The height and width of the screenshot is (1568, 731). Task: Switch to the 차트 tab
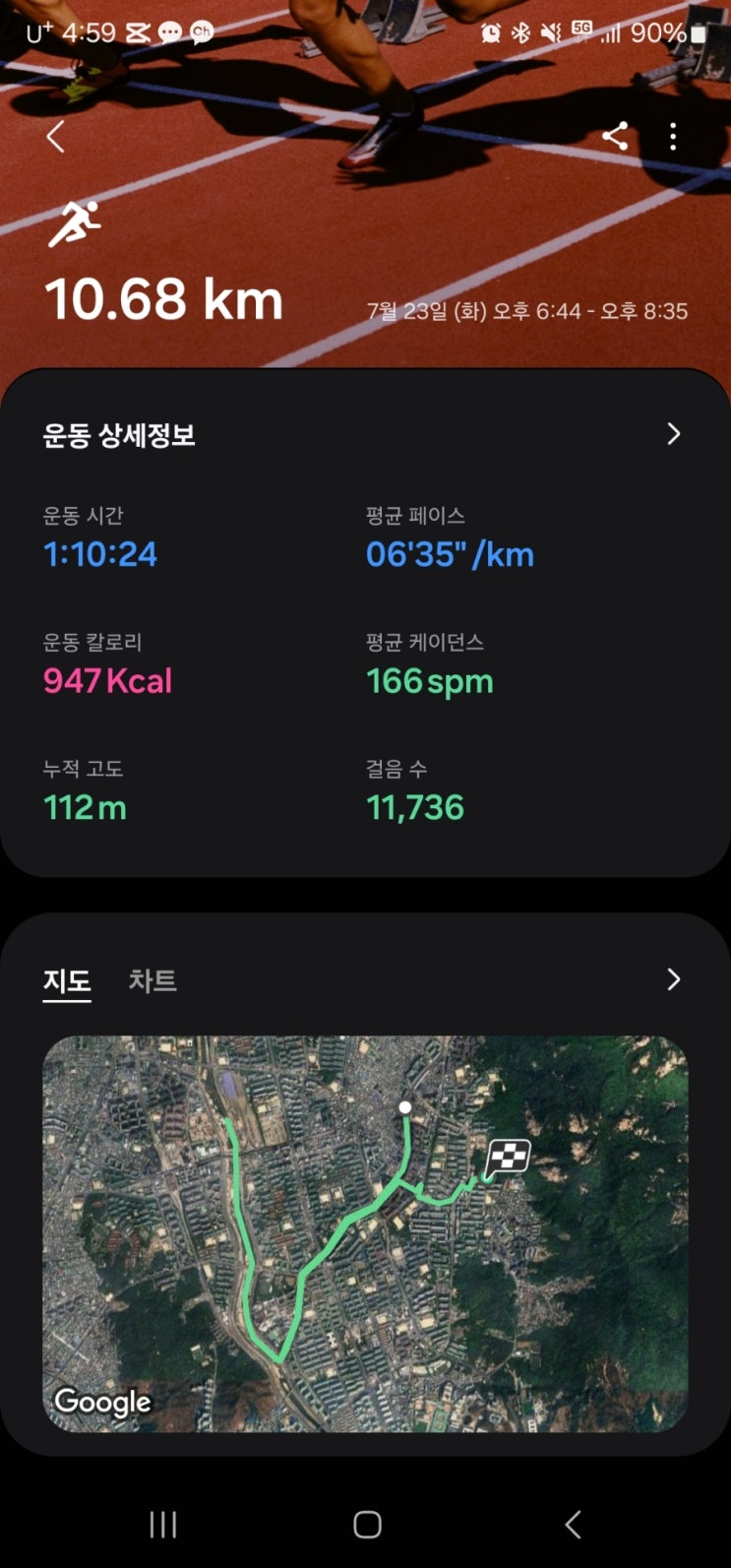tap(152, 980)
